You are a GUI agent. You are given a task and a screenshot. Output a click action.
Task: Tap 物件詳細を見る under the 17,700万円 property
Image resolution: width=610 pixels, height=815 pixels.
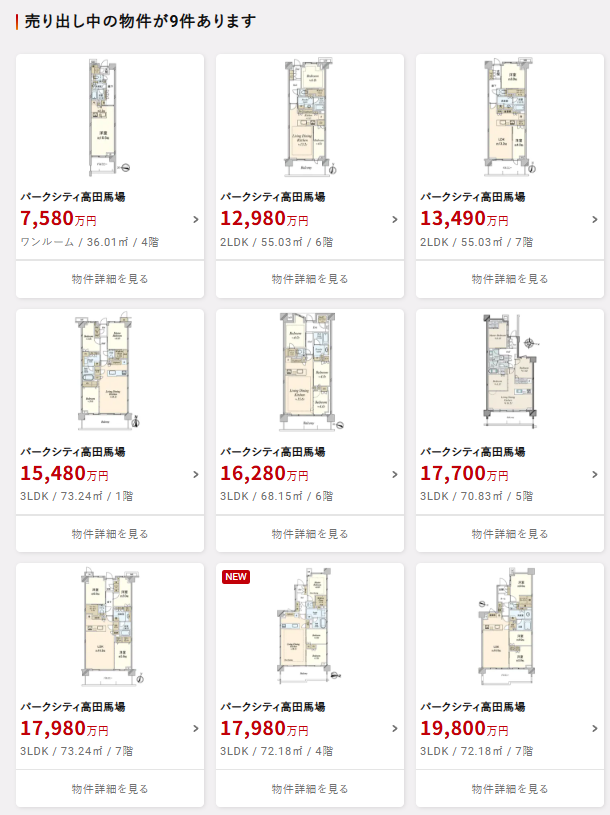point(510,534)
